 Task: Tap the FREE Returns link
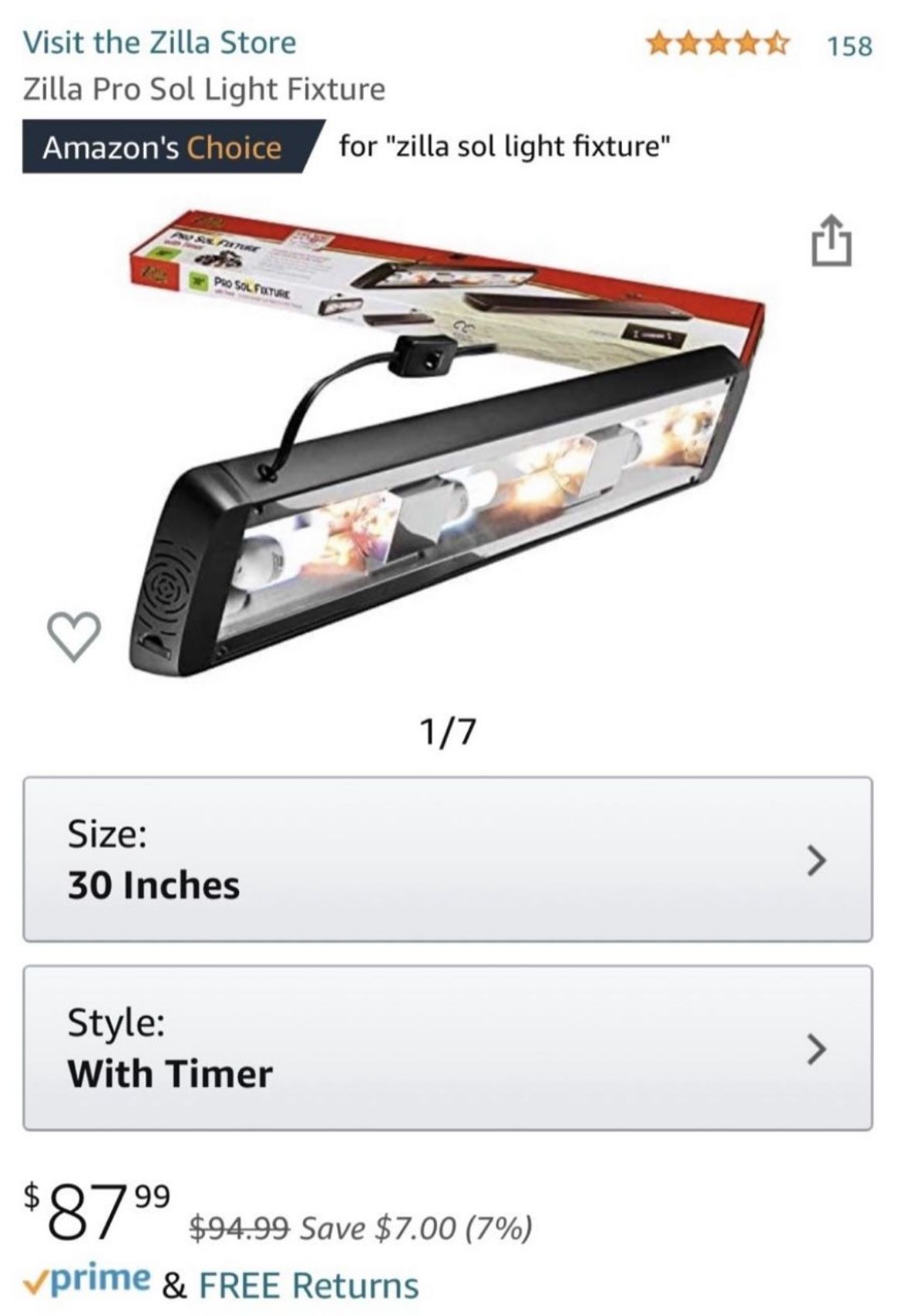click(x=309, y=1285)
